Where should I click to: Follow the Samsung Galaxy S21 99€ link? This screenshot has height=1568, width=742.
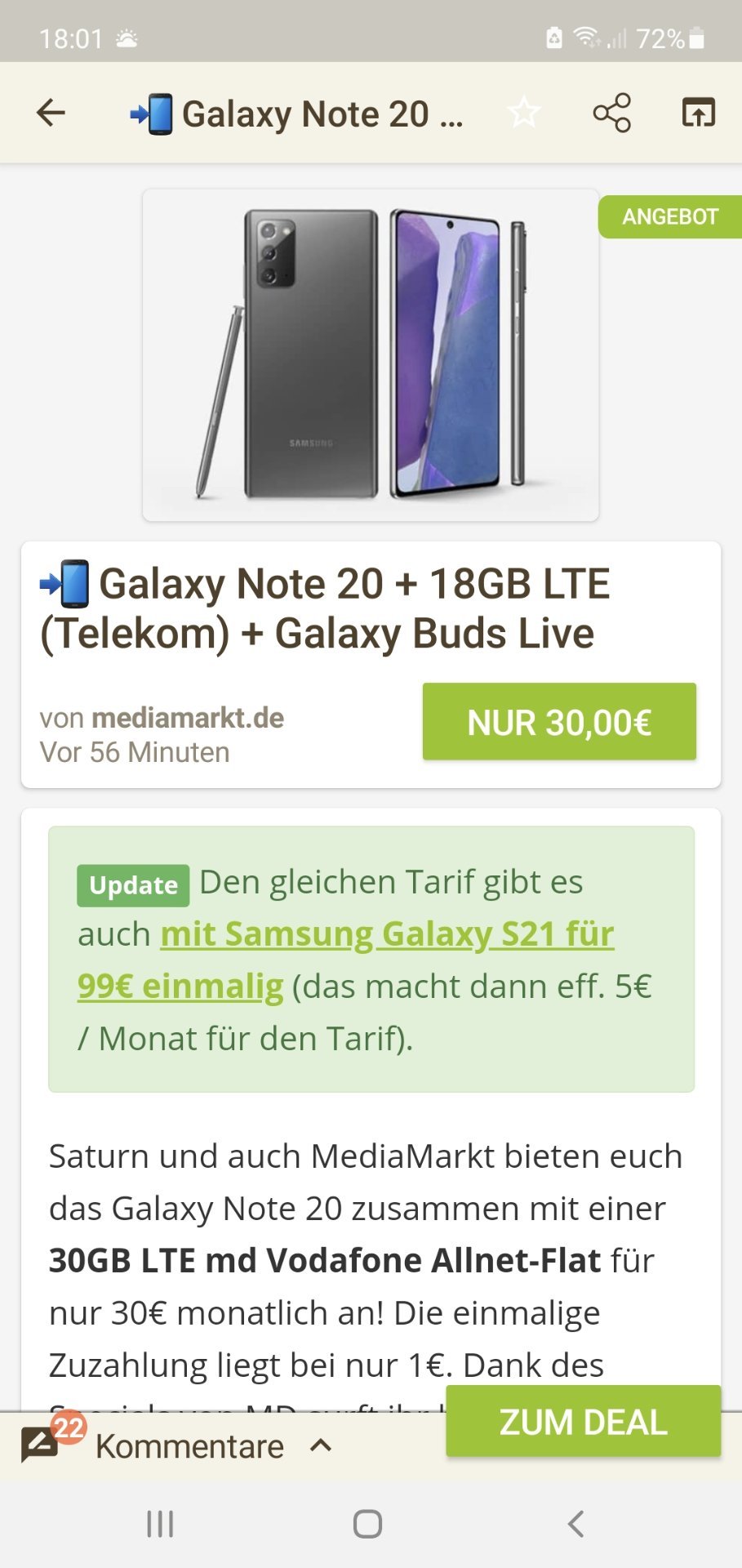pyautogui.click(x=346, y=960)
